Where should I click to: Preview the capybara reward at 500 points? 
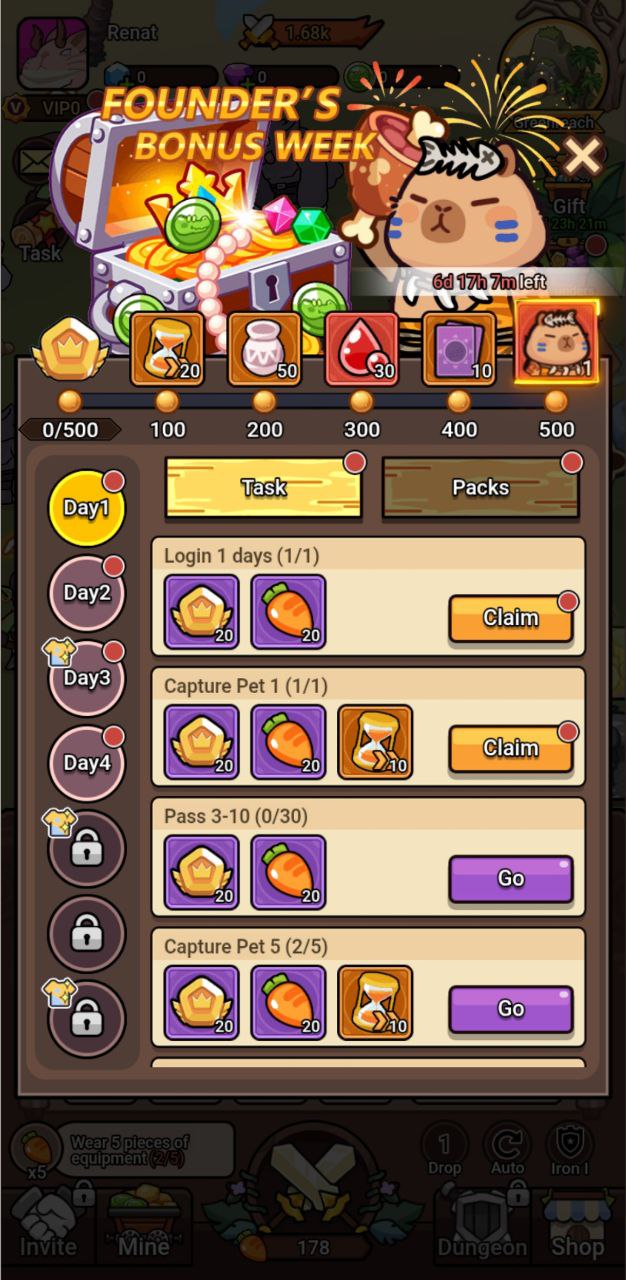pos(555,345)
